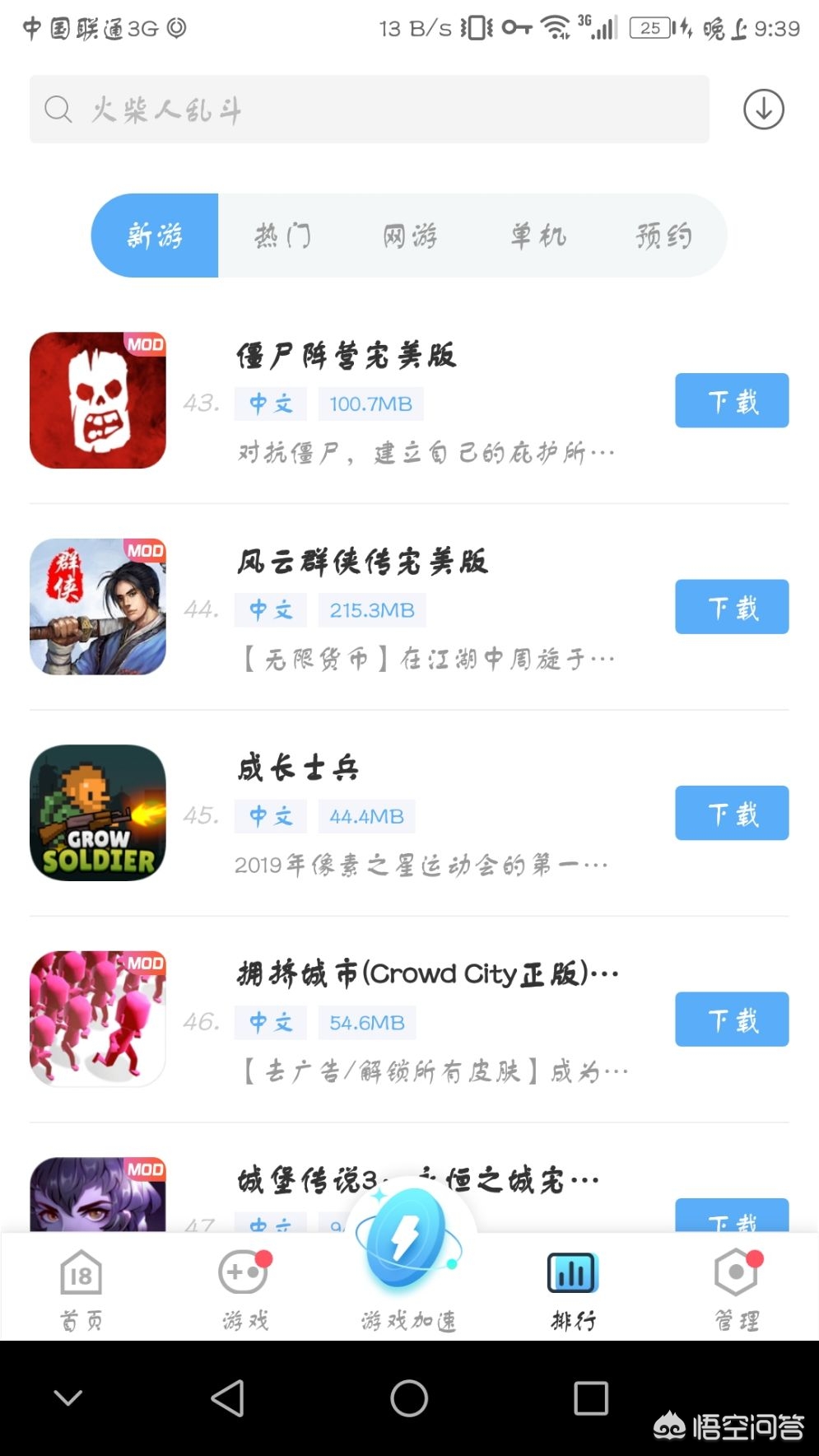Screen dimensions: 819x1456
Task: Switch to the 网游 tab
Action: click(410, 236)
